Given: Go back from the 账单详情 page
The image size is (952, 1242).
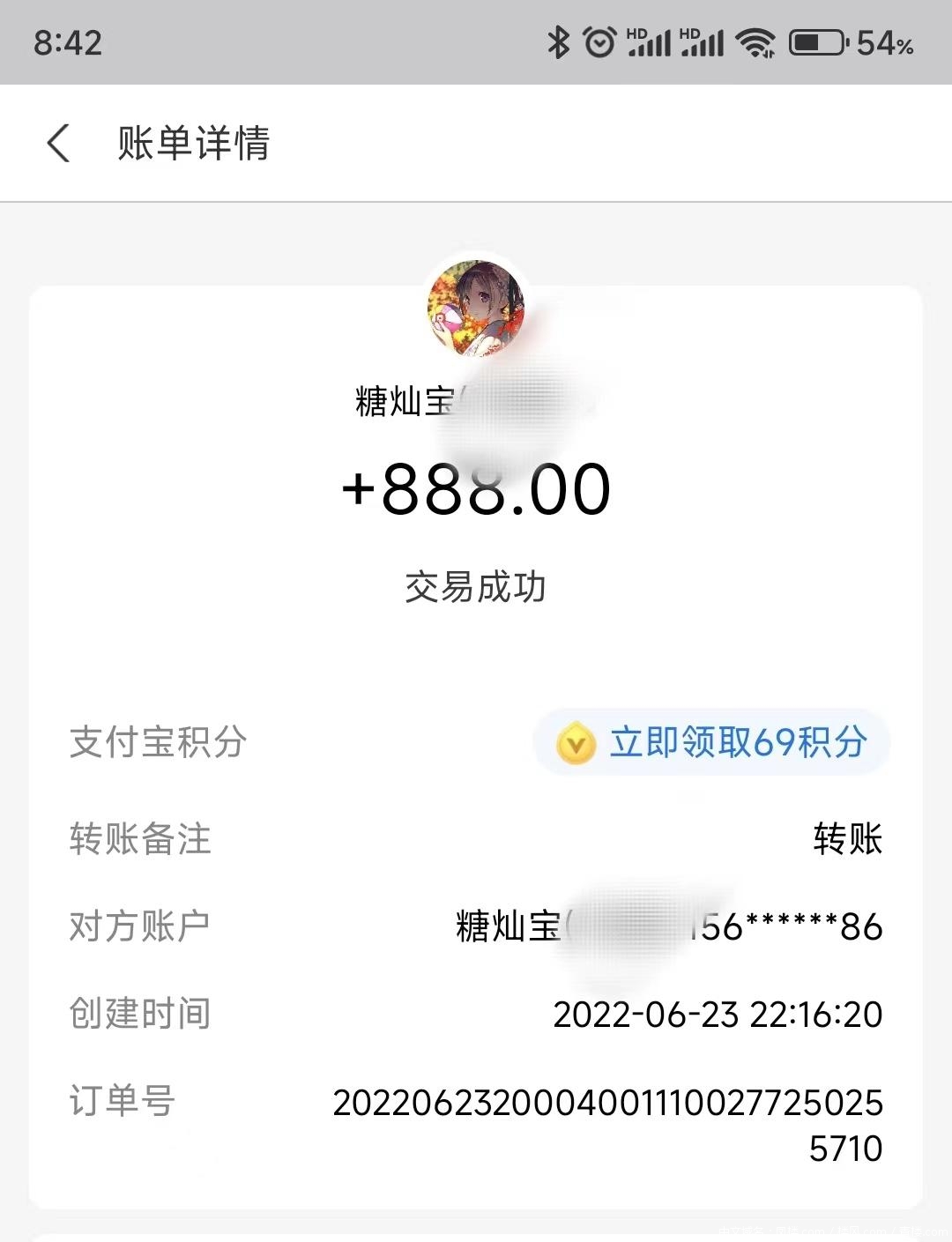Looking at the screenshot, I should pyautogui.click(x=58, y=143).
